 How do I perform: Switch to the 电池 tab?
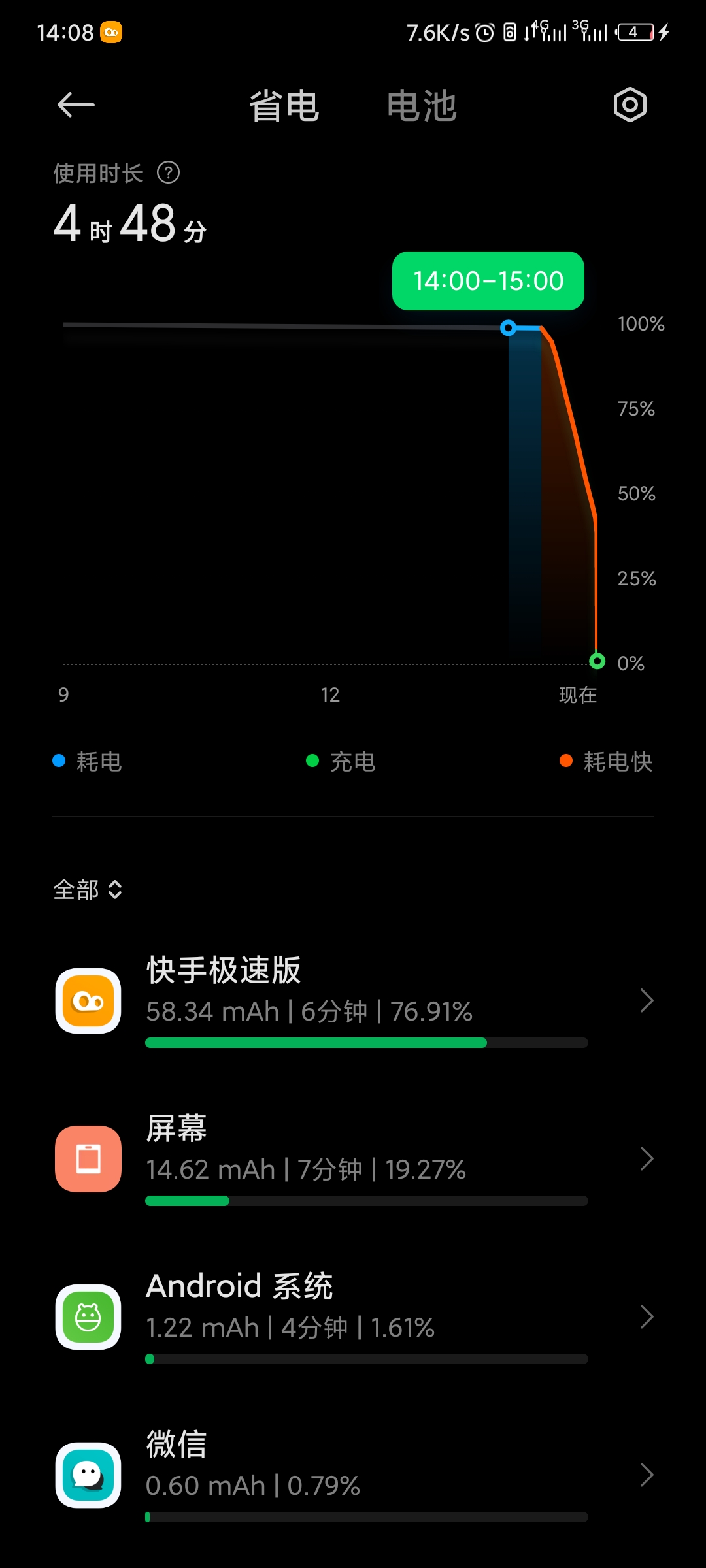tap(422, 106)
